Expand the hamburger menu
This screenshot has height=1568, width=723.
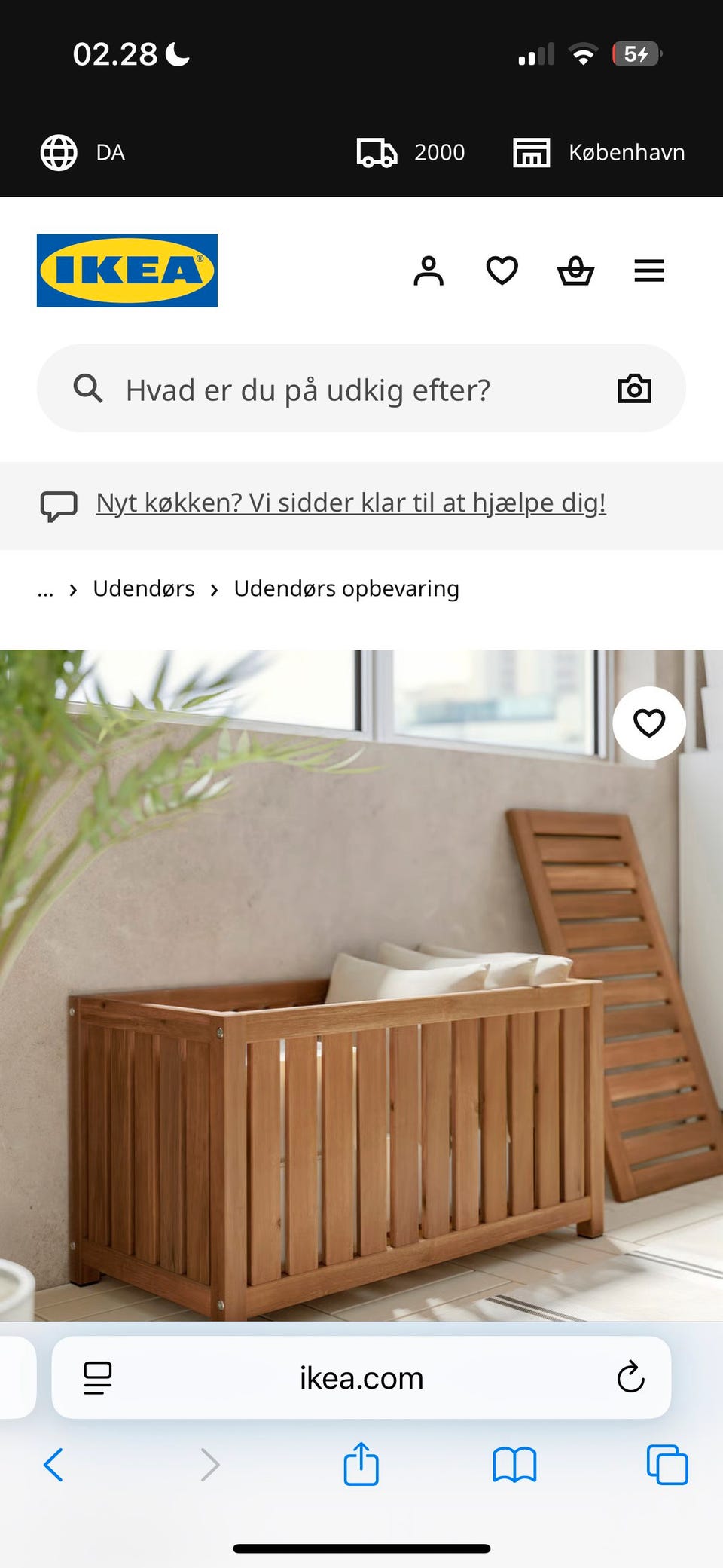coord(649,271)
